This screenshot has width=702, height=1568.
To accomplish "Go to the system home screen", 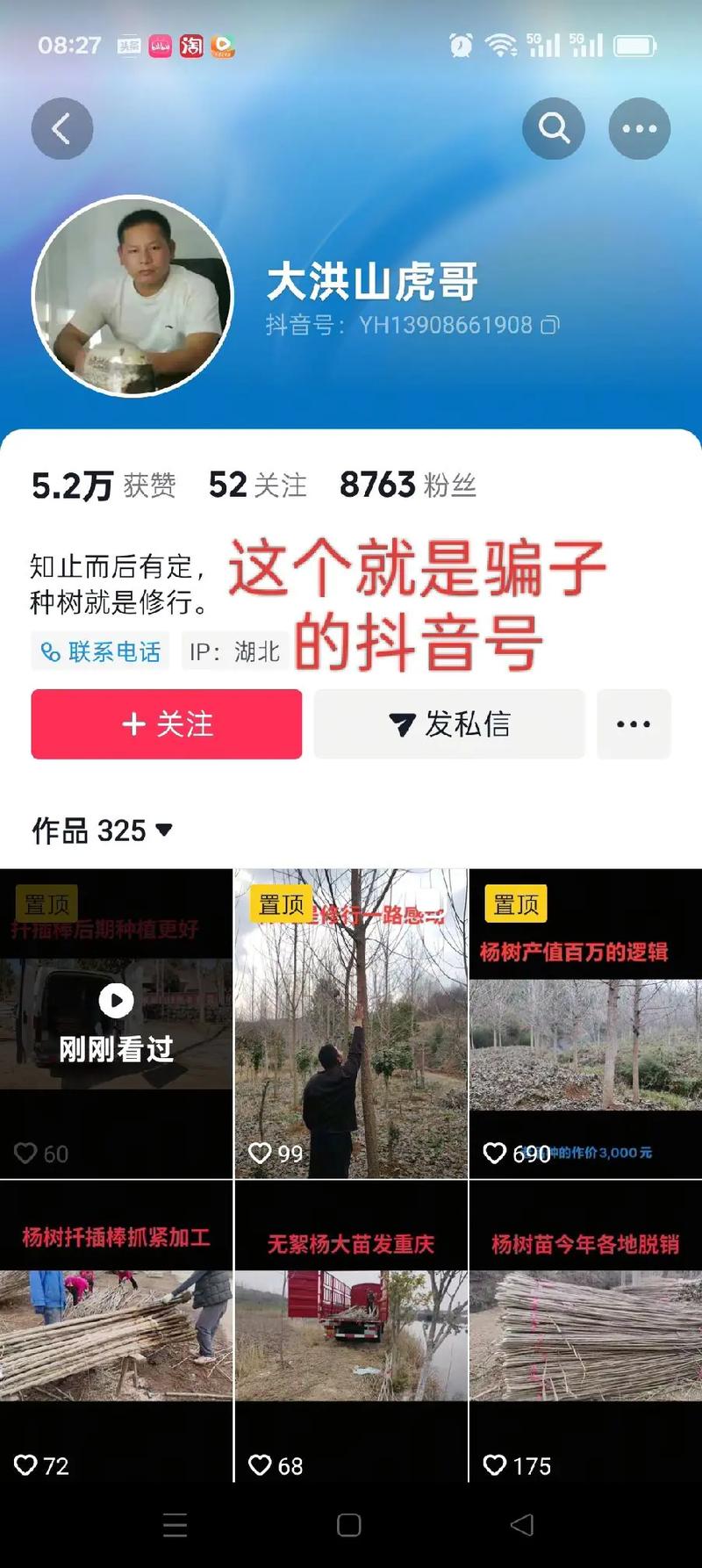I will pos(349,1525).
